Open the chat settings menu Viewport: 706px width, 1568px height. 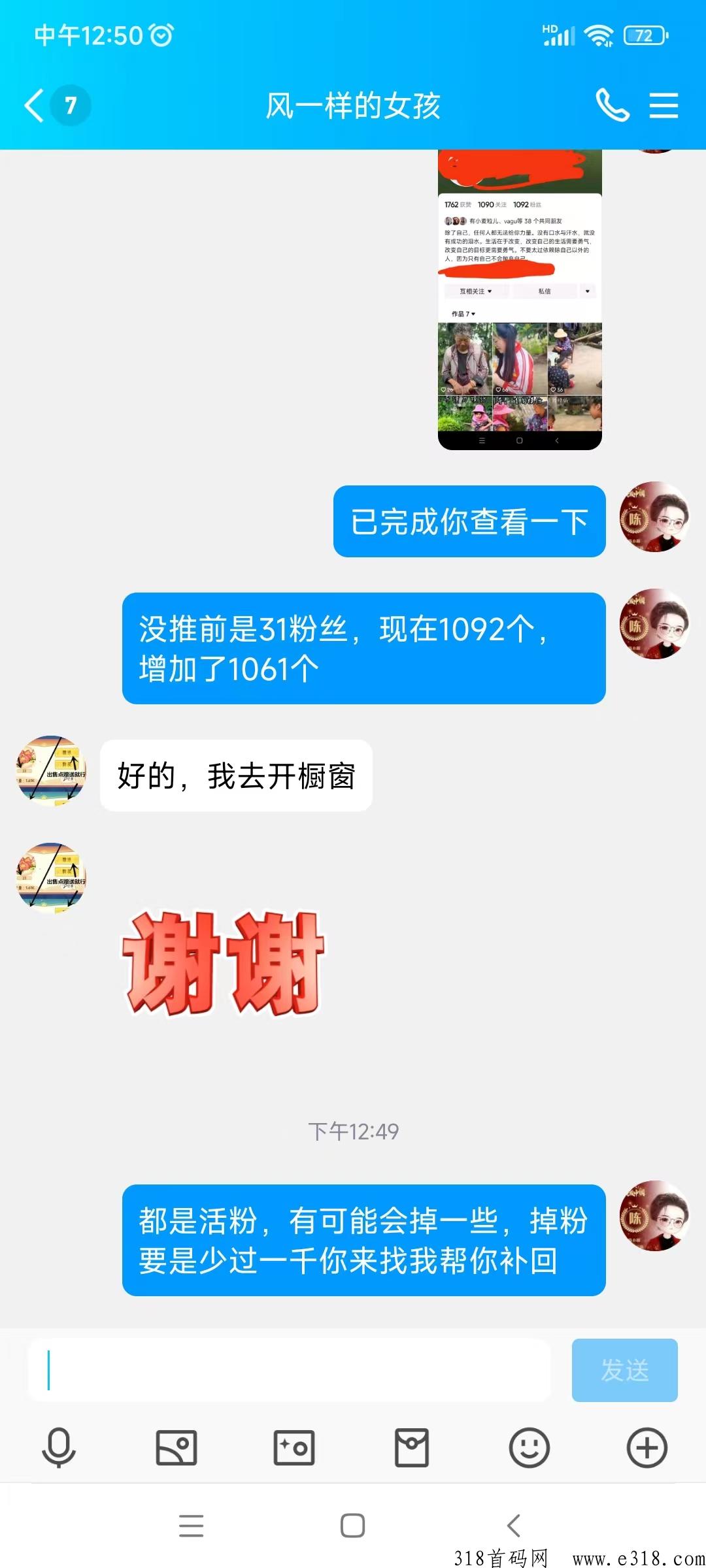point(664,106)
